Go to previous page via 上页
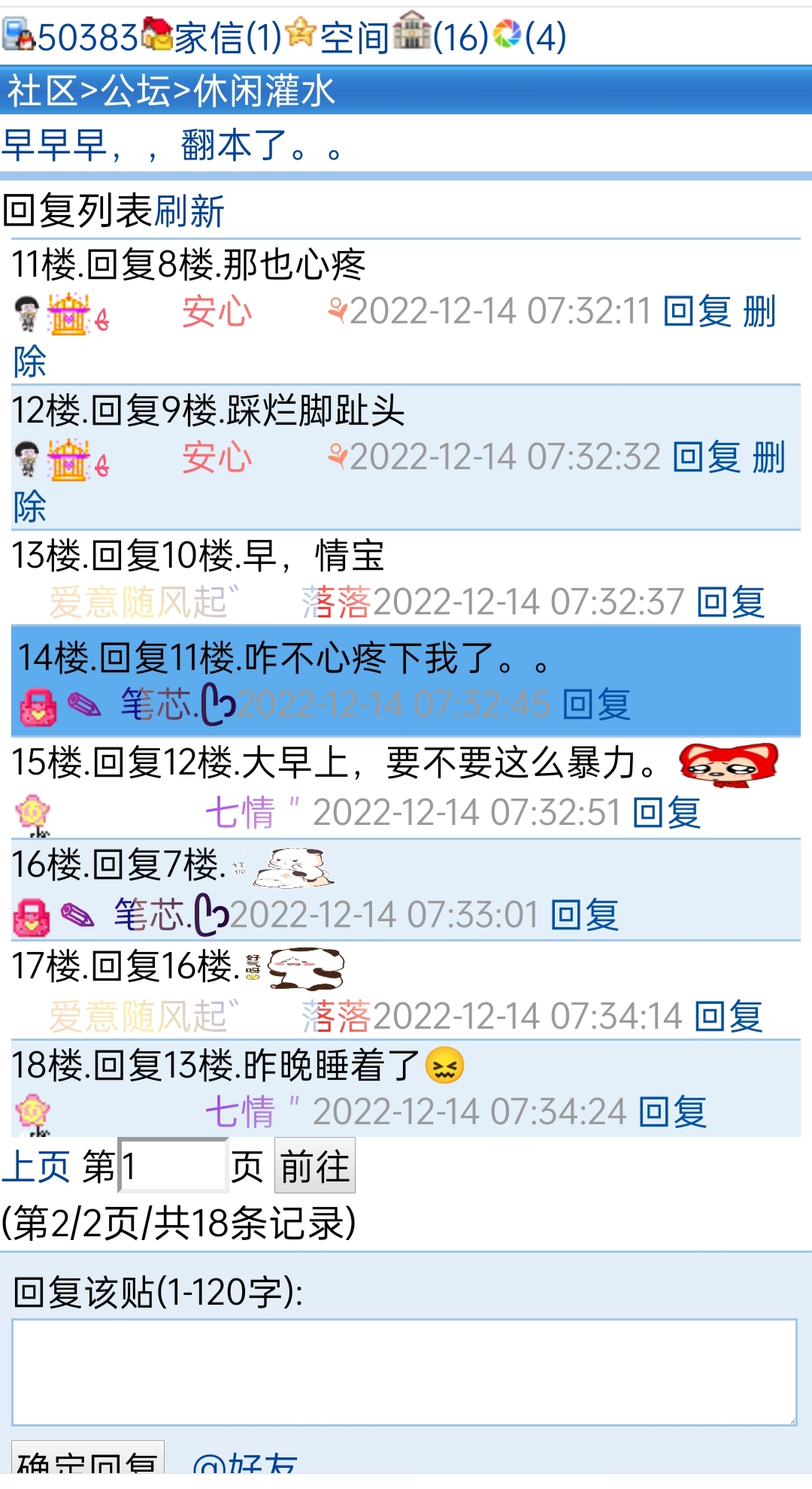812x1489 pixels. click(36, 1166)
